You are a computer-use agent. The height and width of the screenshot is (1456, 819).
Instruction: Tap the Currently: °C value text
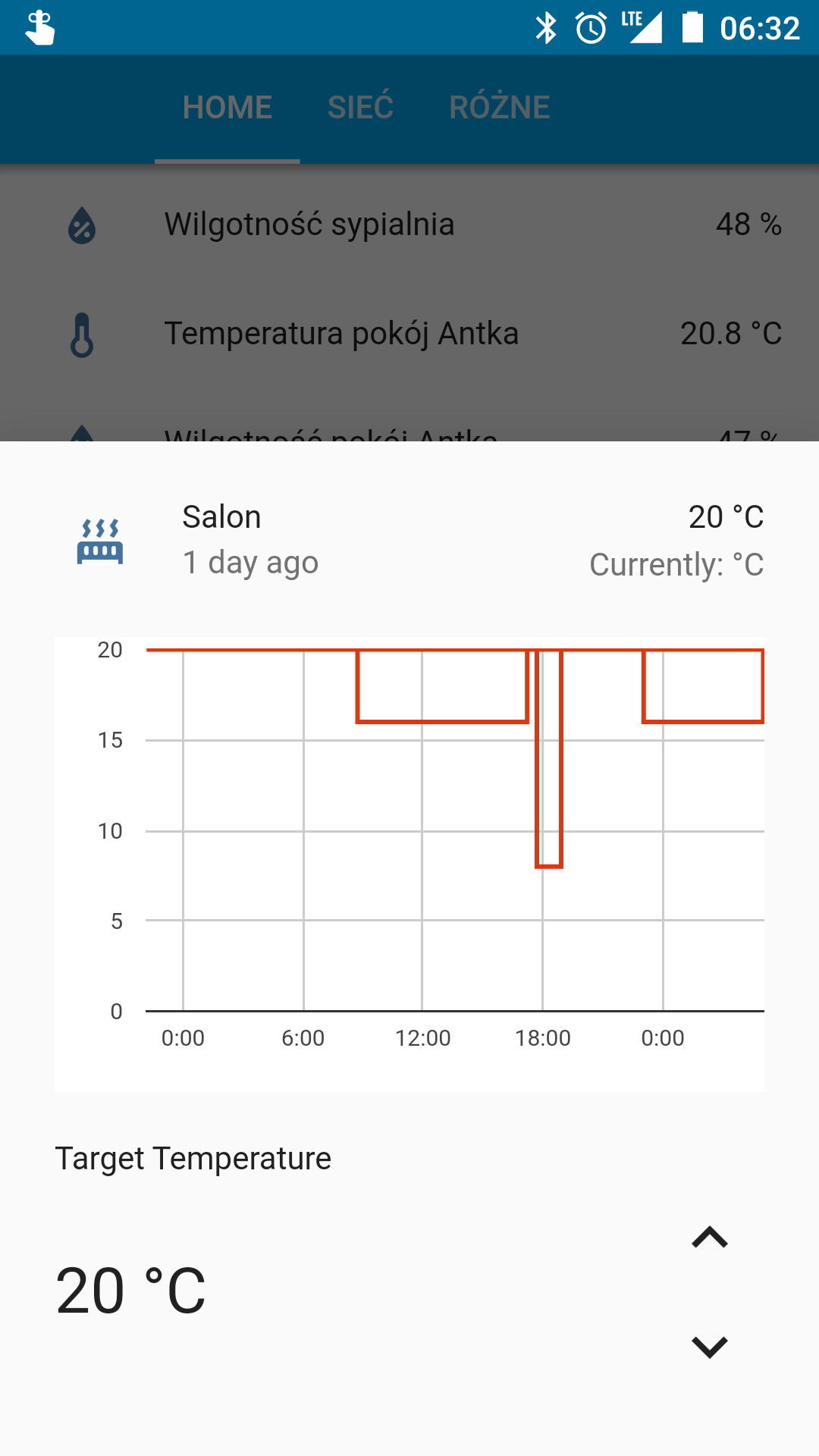click(x=677, y=563)
